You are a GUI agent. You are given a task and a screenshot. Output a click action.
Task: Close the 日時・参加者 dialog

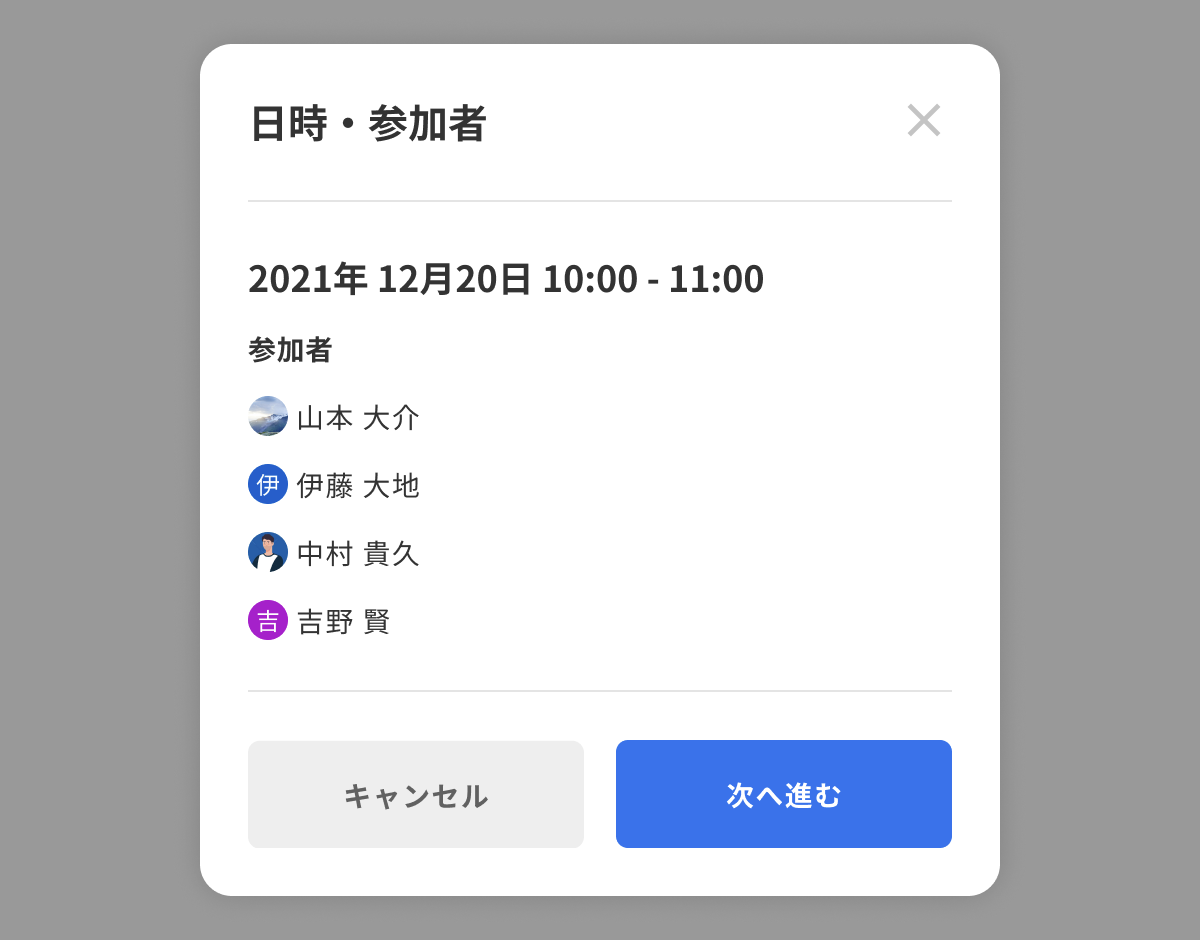coord(923,121)
